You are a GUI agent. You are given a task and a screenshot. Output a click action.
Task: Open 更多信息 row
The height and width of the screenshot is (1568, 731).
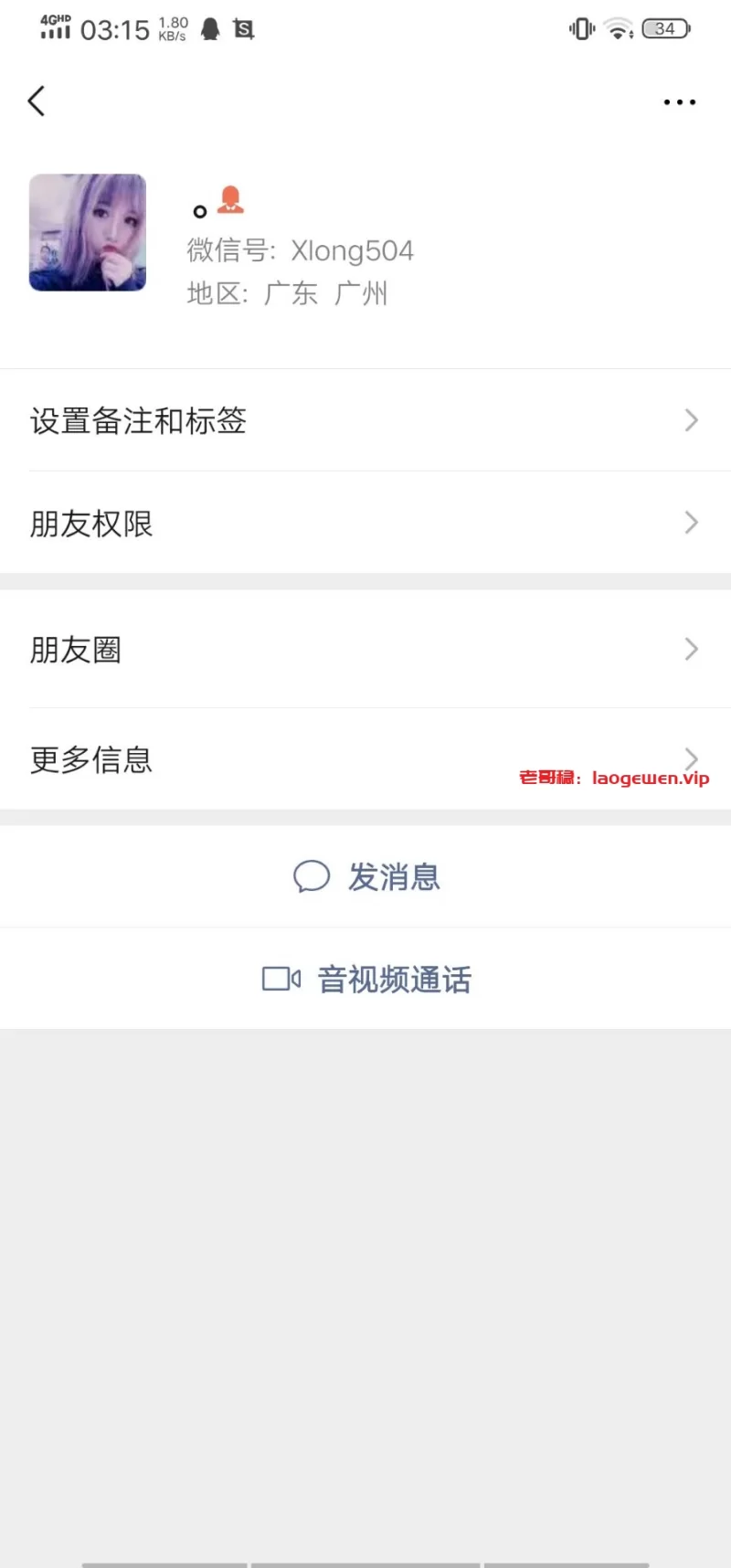tap(365, 759)
